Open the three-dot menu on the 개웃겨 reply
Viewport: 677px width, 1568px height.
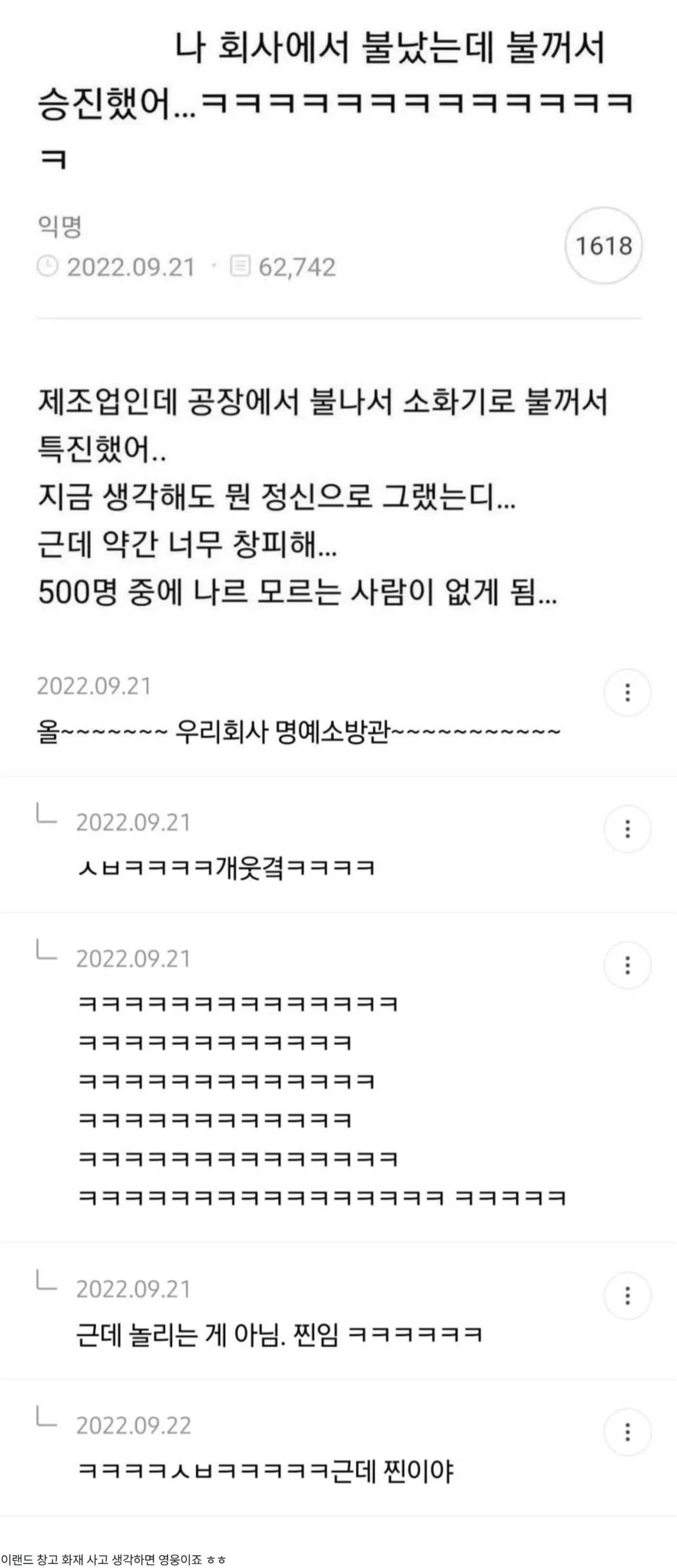(x=627, y=828)
